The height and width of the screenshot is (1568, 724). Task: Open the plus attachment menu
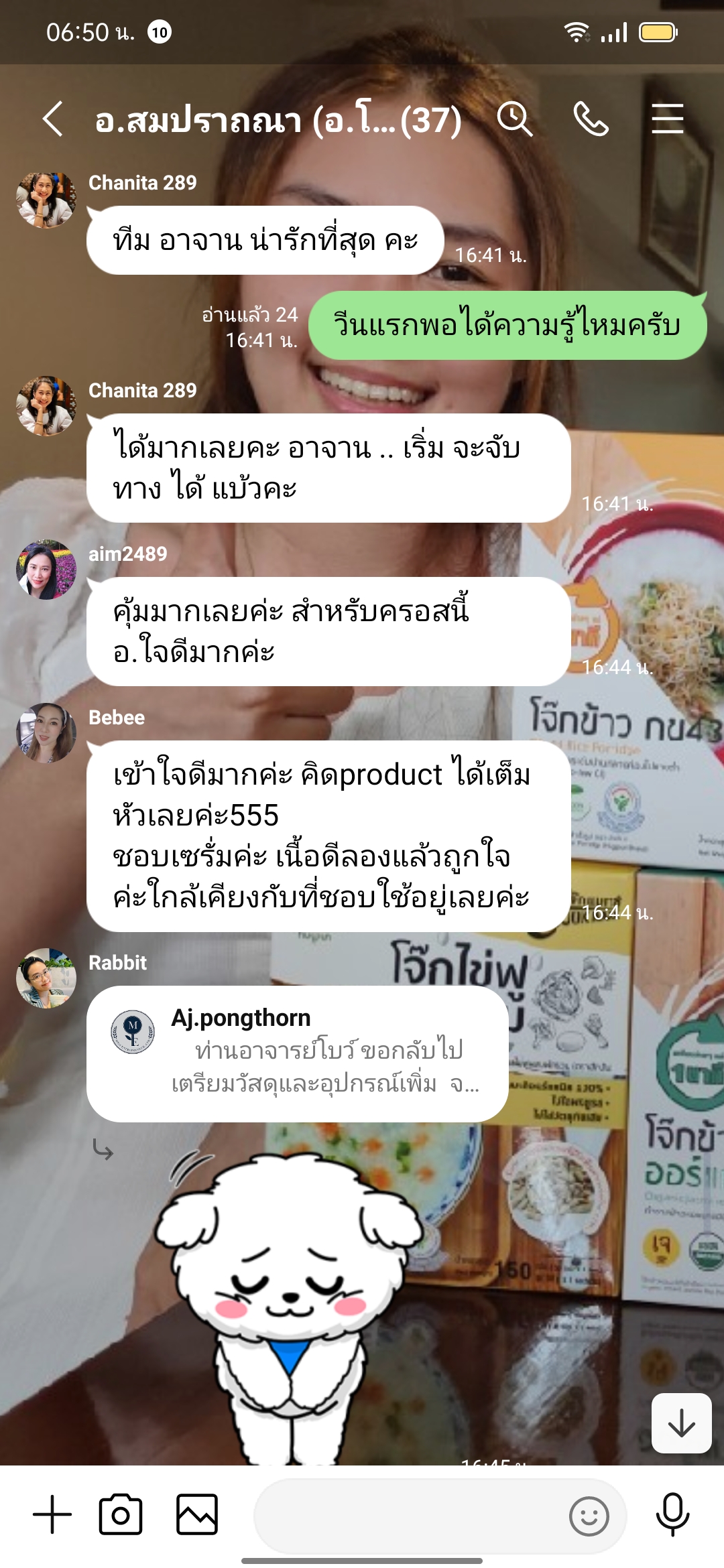52,1514
